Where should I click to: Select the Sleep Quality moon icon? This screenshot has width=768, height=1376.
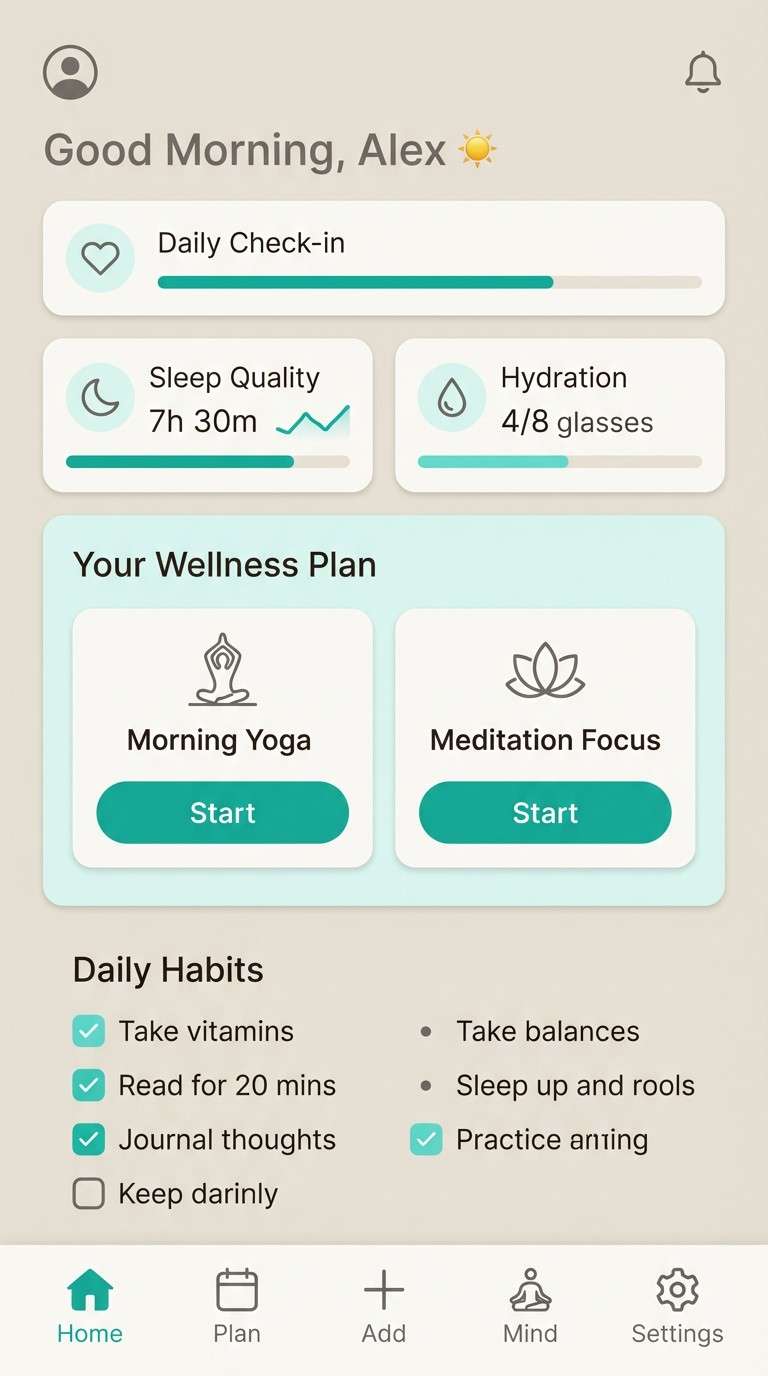tap(100, 396)
